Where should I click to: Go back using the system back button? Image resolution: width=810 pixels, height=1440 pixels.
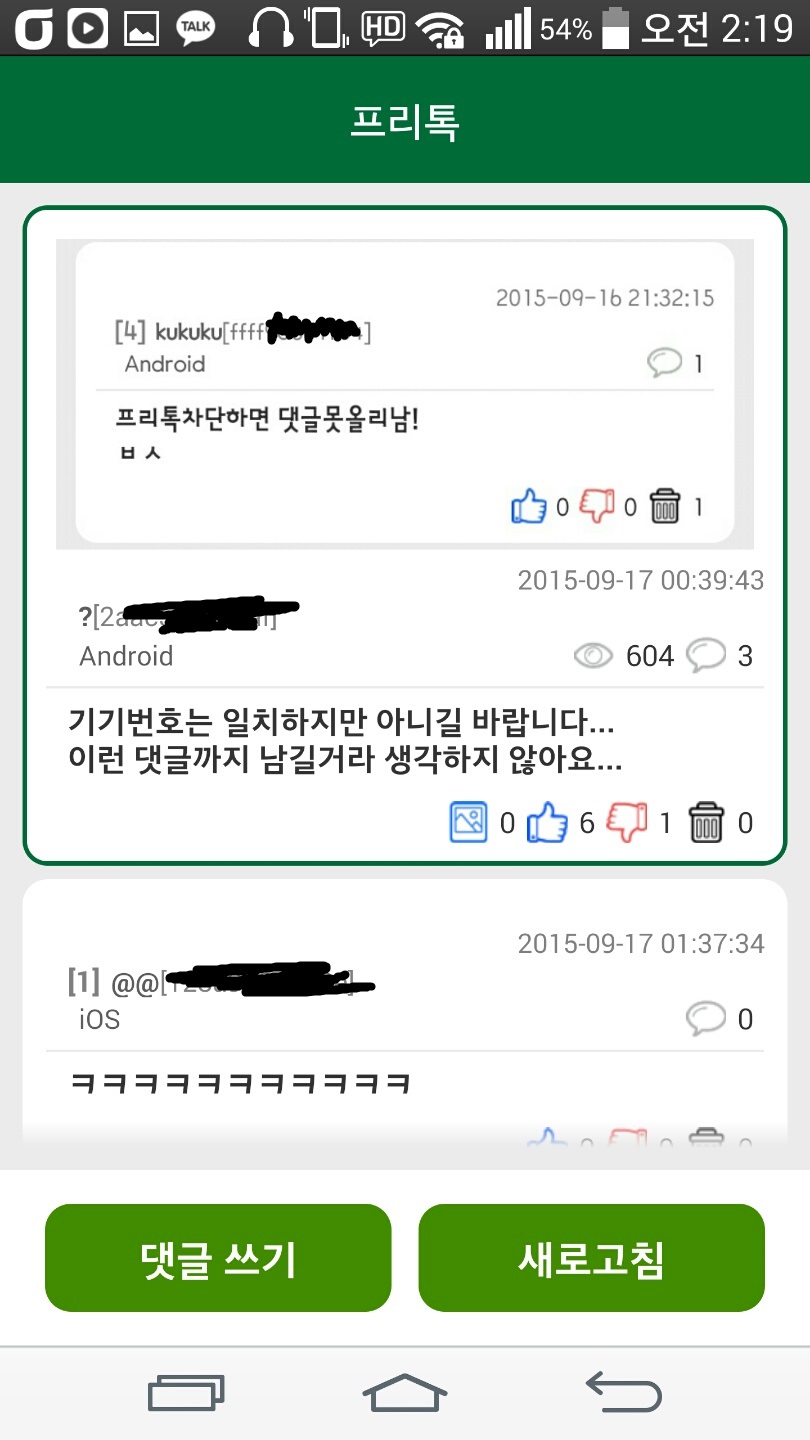[x=624, y=1392]
